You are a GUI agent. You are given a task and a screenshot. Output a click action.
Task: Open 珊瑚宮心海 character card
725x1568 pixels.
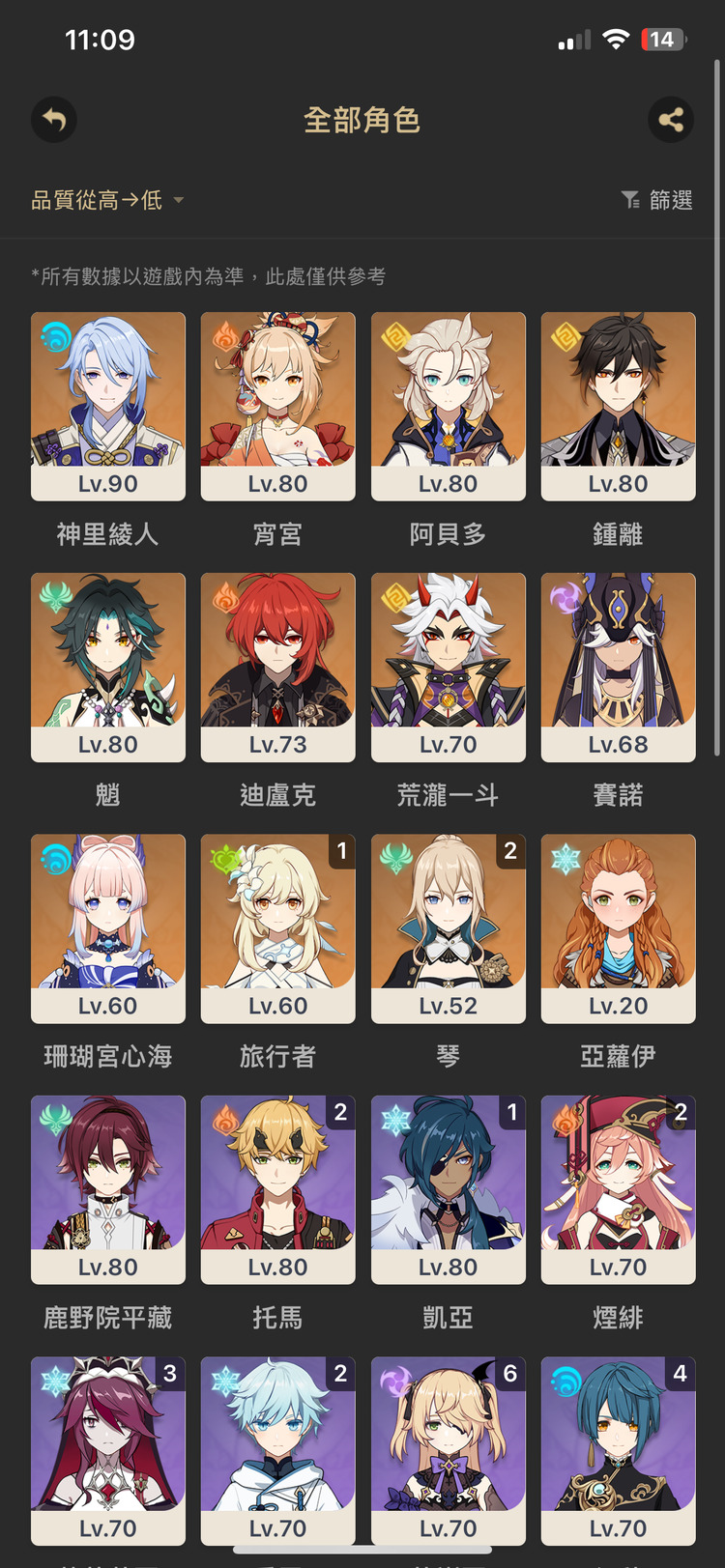click(108, 928)
